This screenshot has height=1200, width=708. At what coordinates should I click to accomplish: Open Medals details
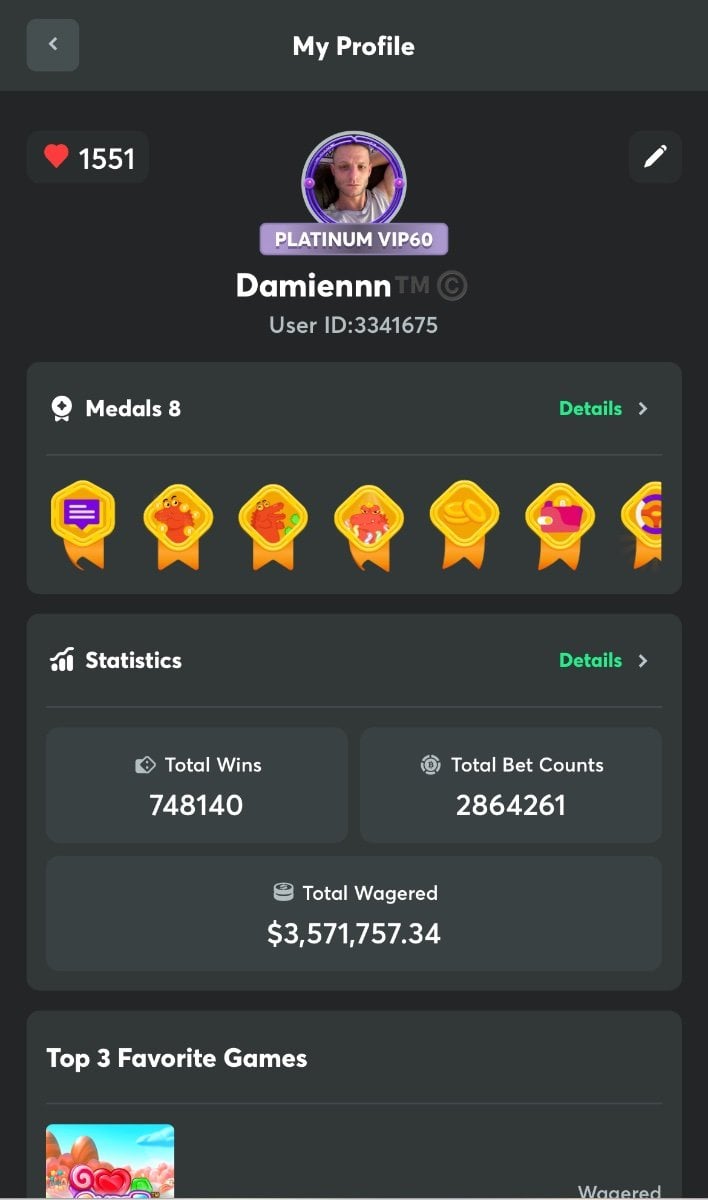tap(603, 408)
